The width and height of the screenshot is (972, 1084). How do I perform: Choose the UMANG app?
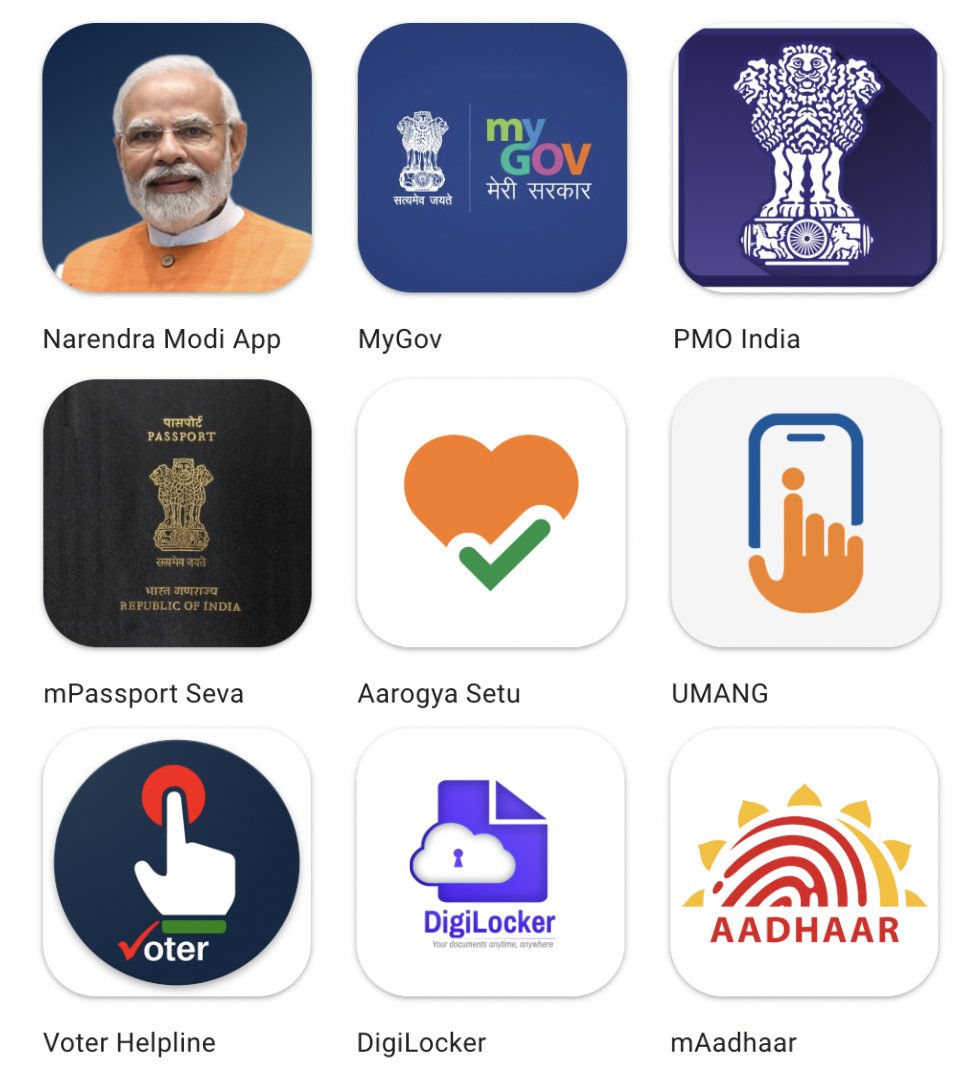click(x=805, y=513)
